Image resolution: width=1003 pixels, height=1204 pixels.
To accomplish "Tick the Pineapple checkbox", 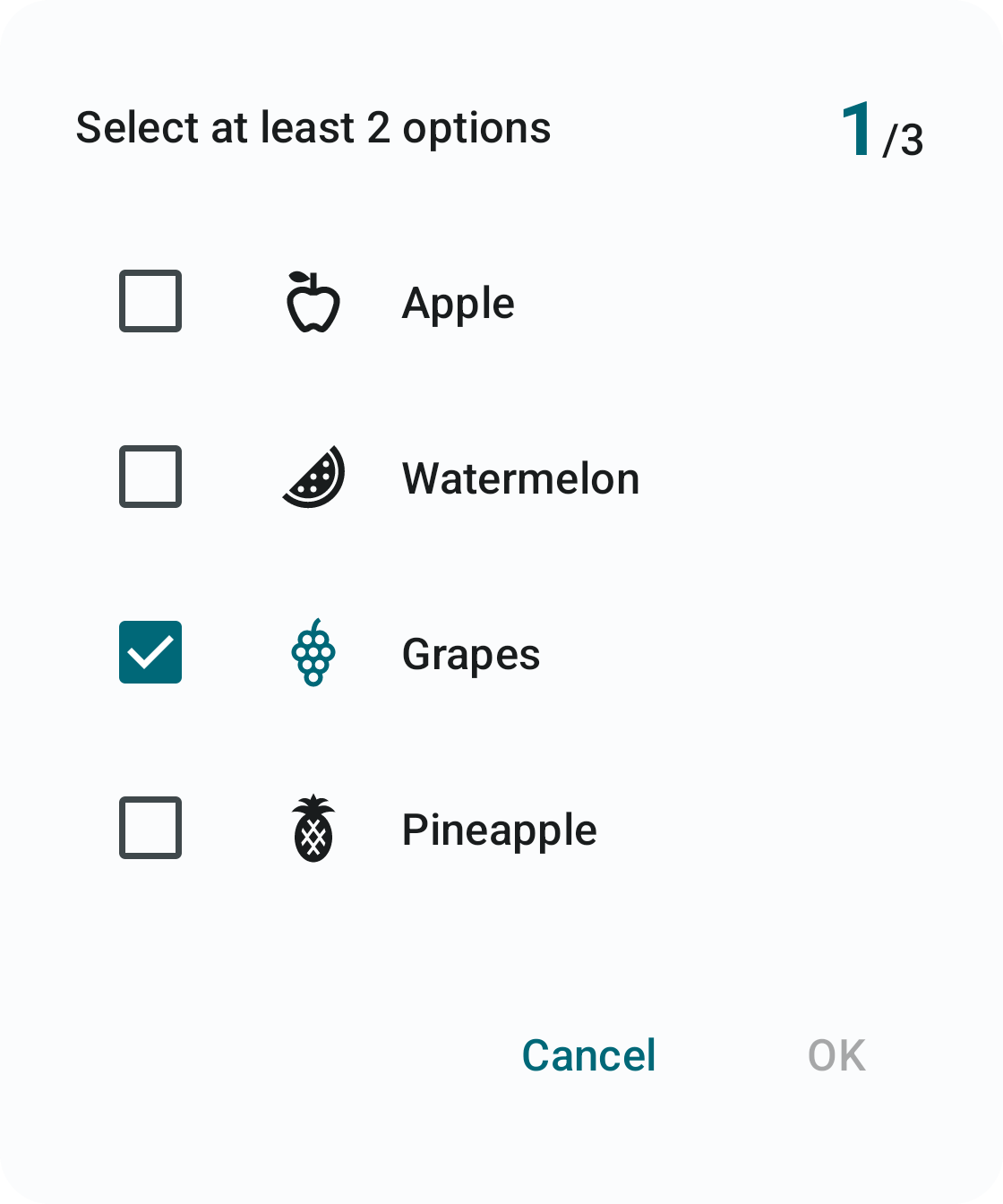I will click(x=150, y=828).
